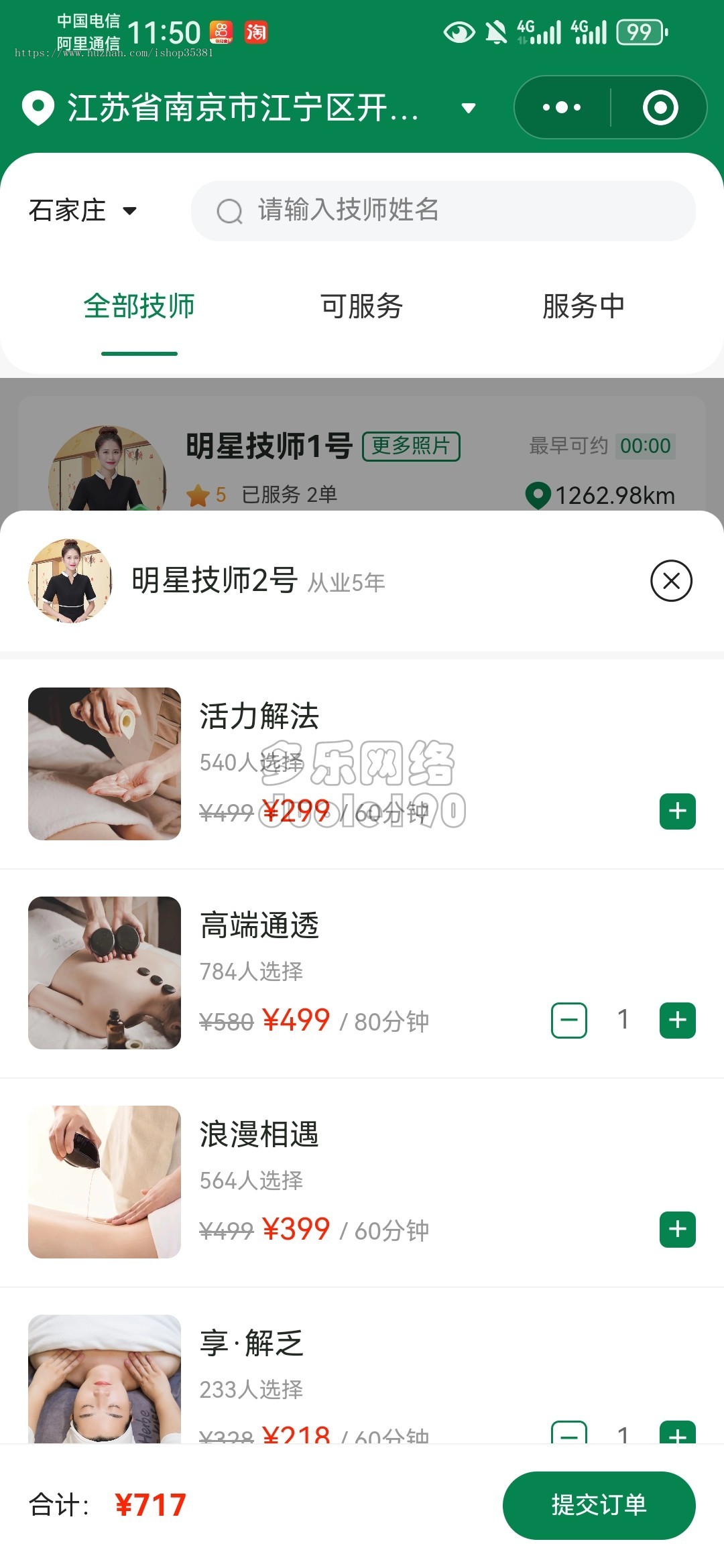Screen dimensions: 724x1568
Task: Expand the address dropdown next to 江苏省南京市江宁区
Action: click(469, 106)
